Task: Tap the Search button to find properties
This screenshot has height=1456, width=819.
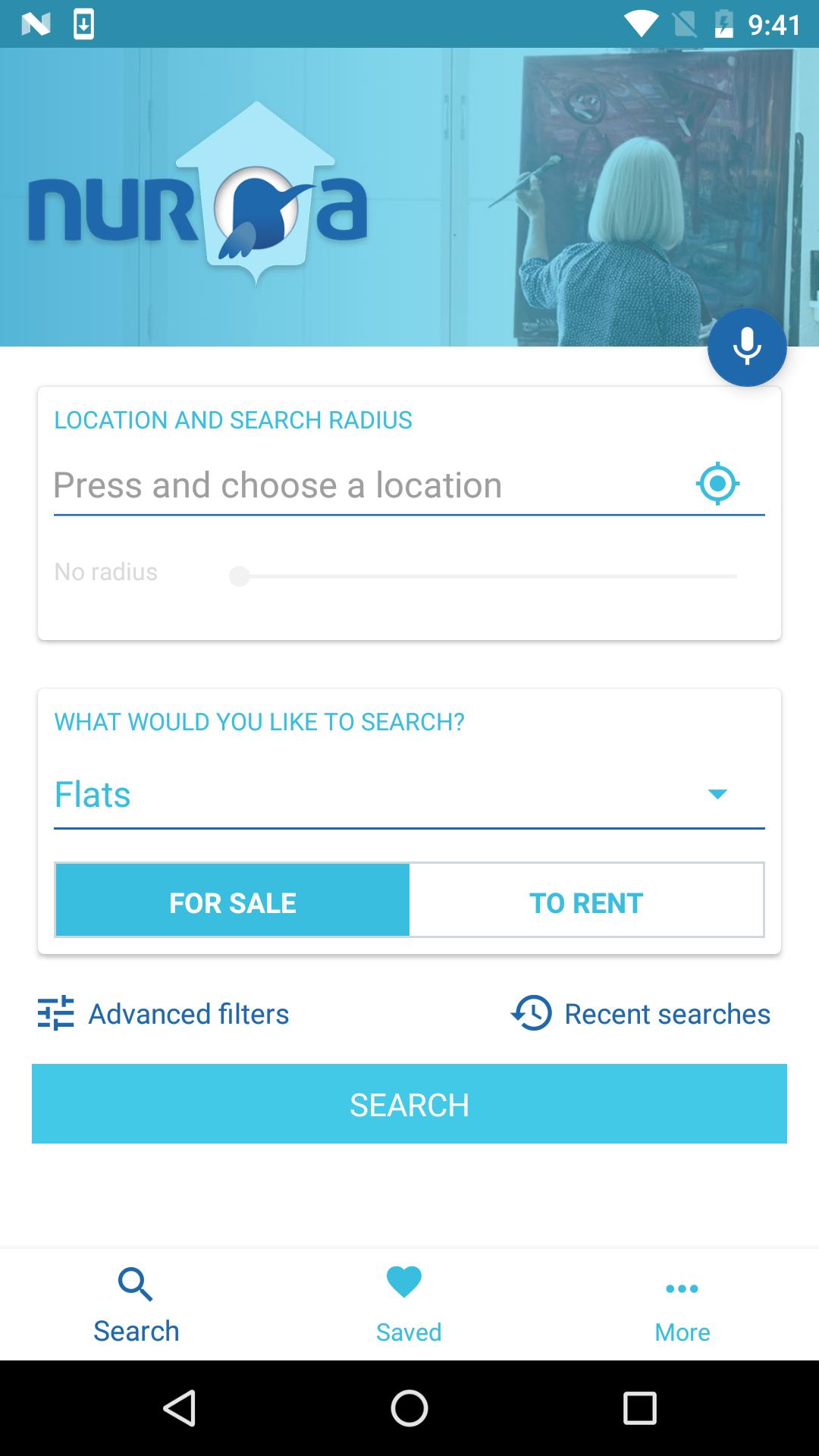Action: (x=409, y=1104)
